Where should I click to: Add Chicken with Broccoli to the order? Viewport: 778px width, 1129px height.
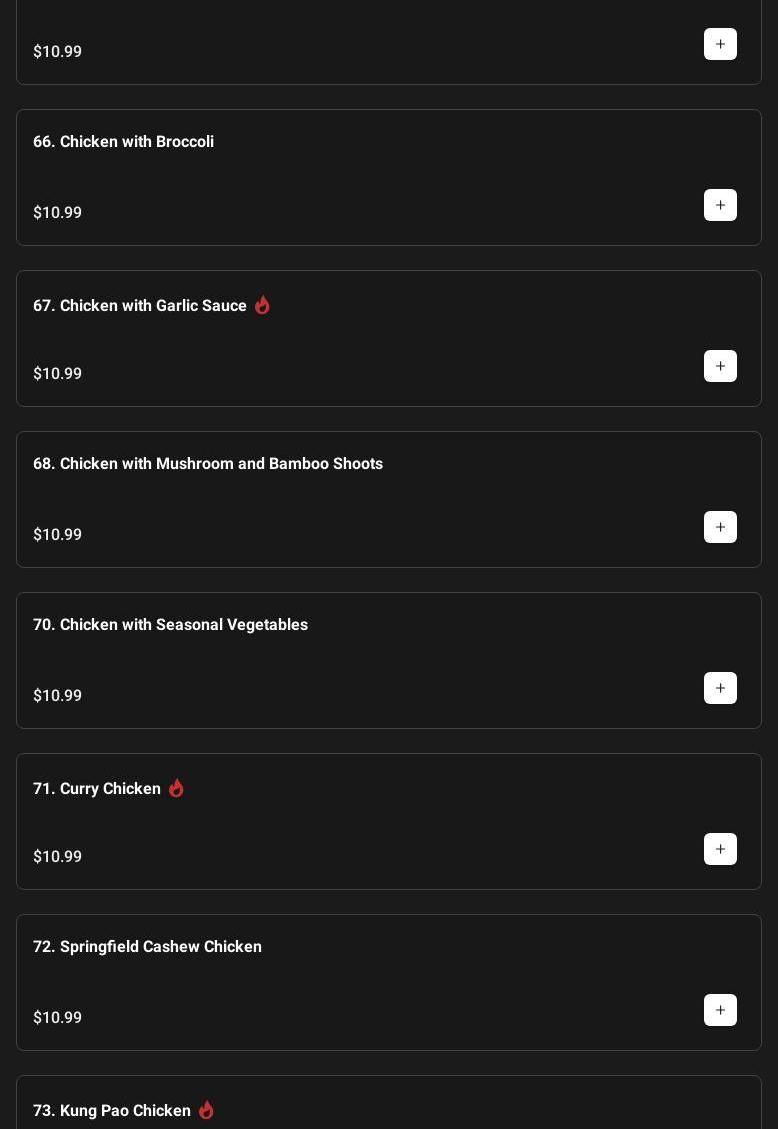pyautogui.click(x=720, y=205)
